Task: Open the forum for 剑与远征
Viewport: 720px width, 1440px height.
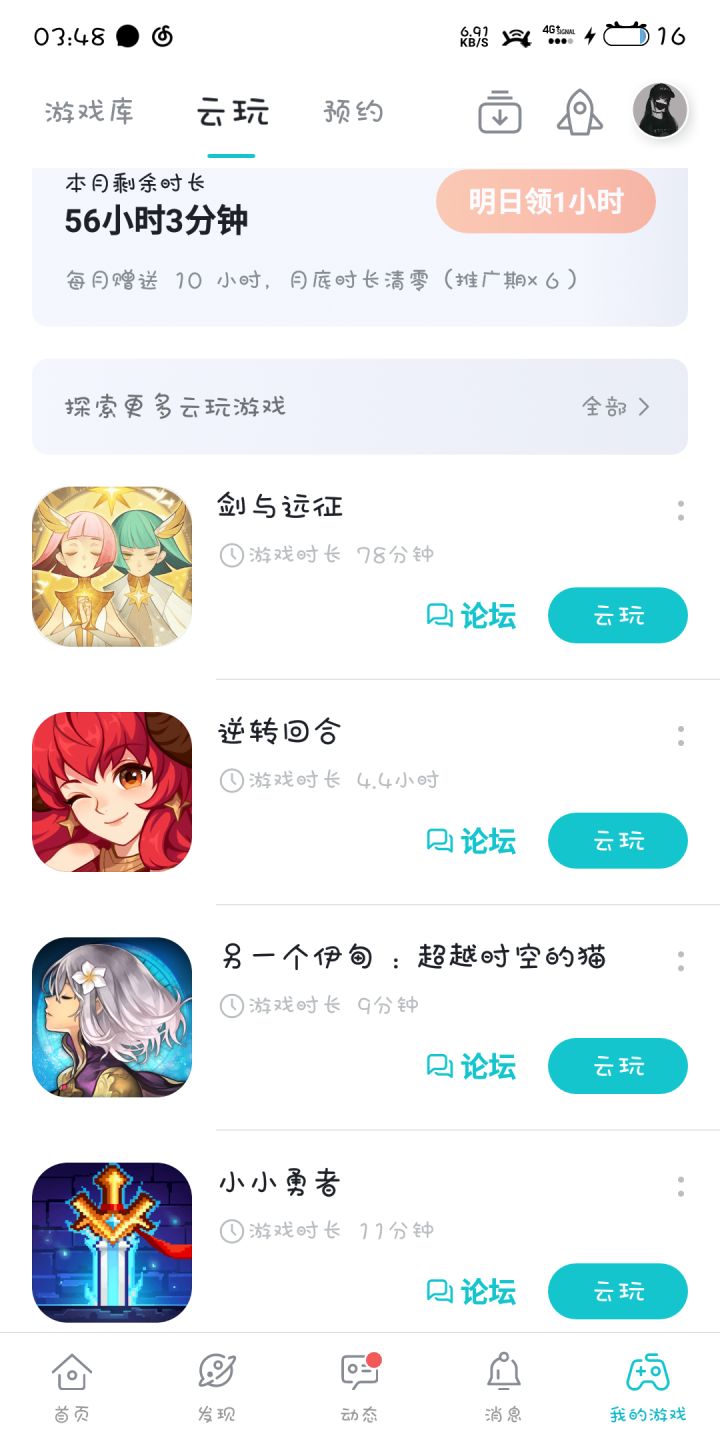Action: 471,615
